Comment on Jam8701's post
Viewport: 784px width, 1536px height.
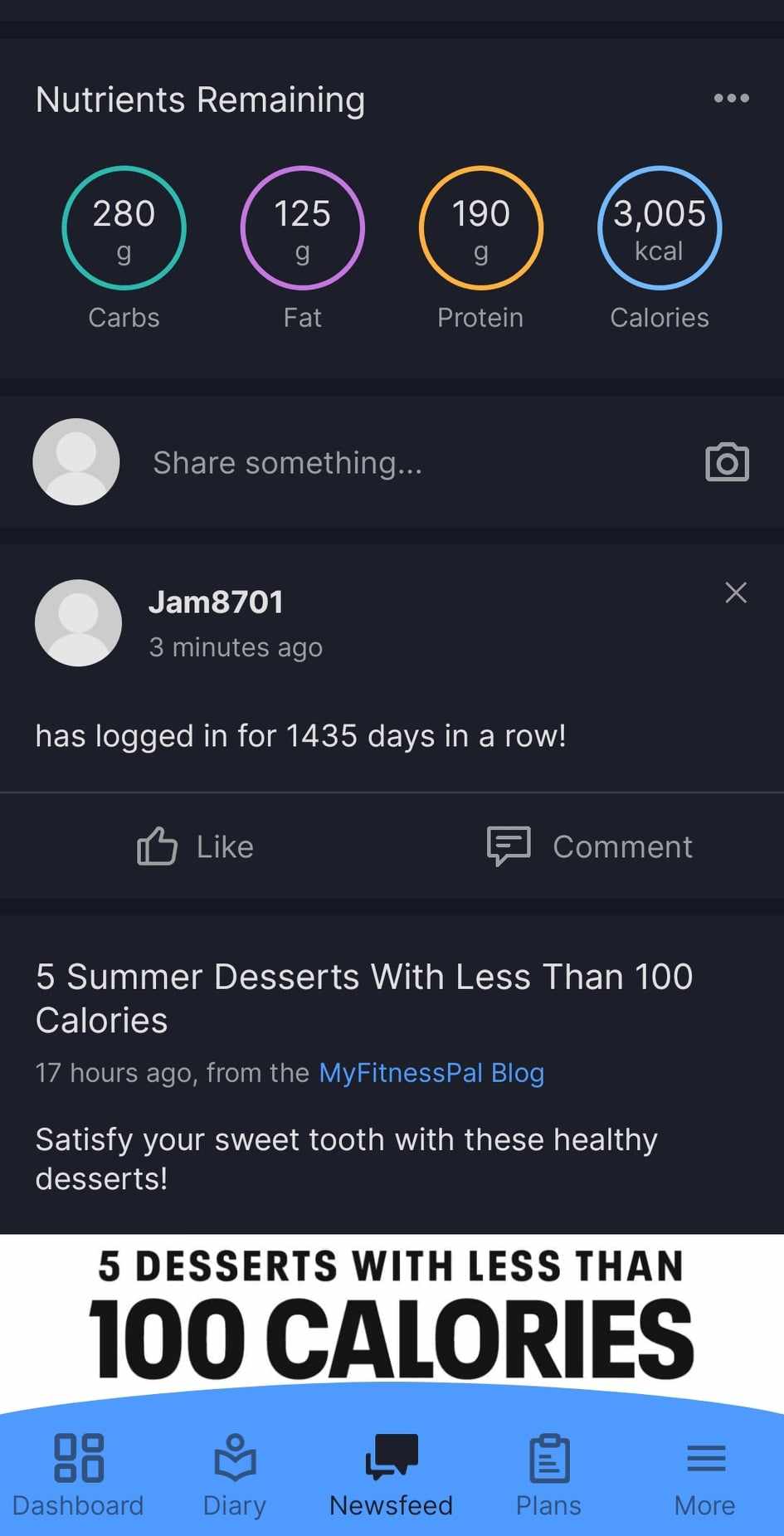coord(589,846)
